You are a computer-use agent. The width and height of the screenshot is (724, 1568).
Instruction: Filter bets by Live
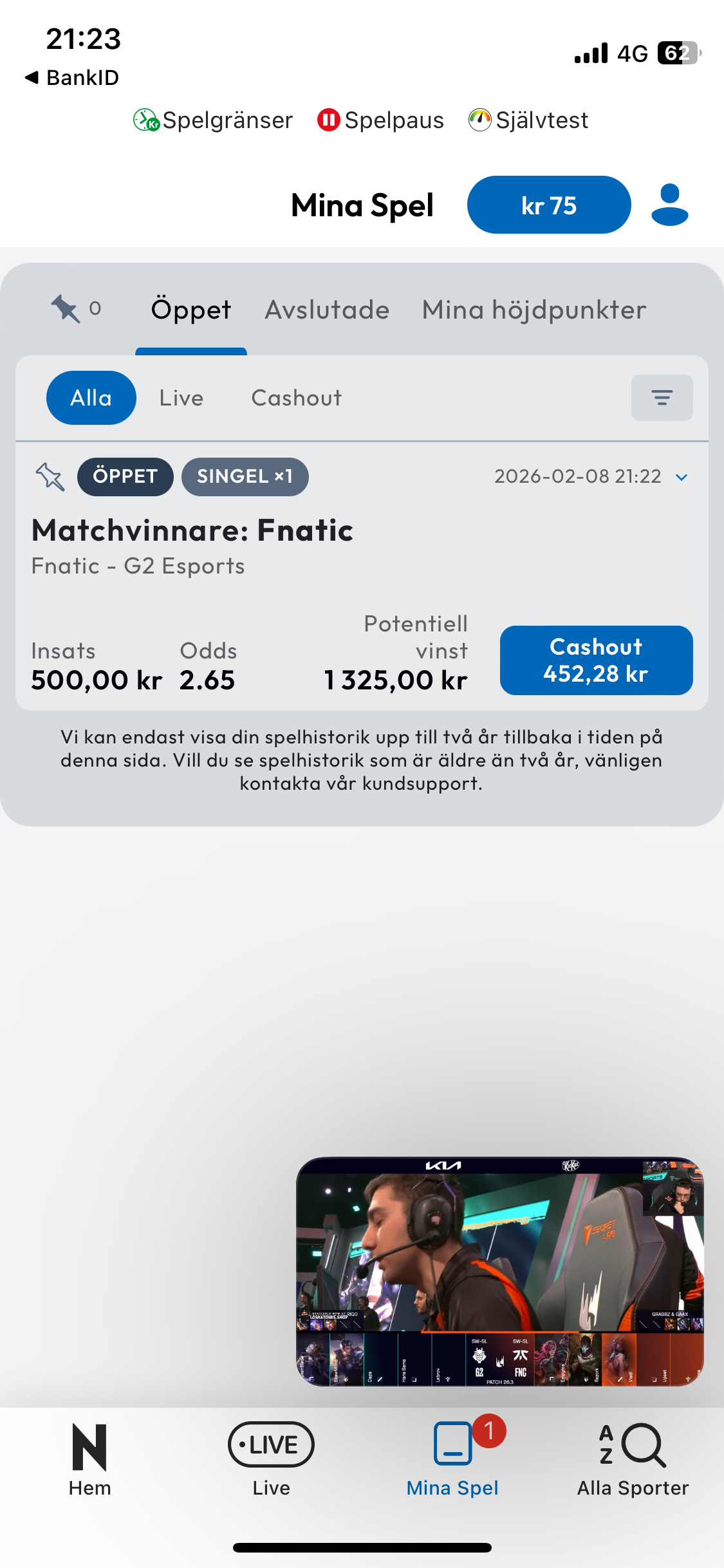pyautogui.click(x=181, y=398)
